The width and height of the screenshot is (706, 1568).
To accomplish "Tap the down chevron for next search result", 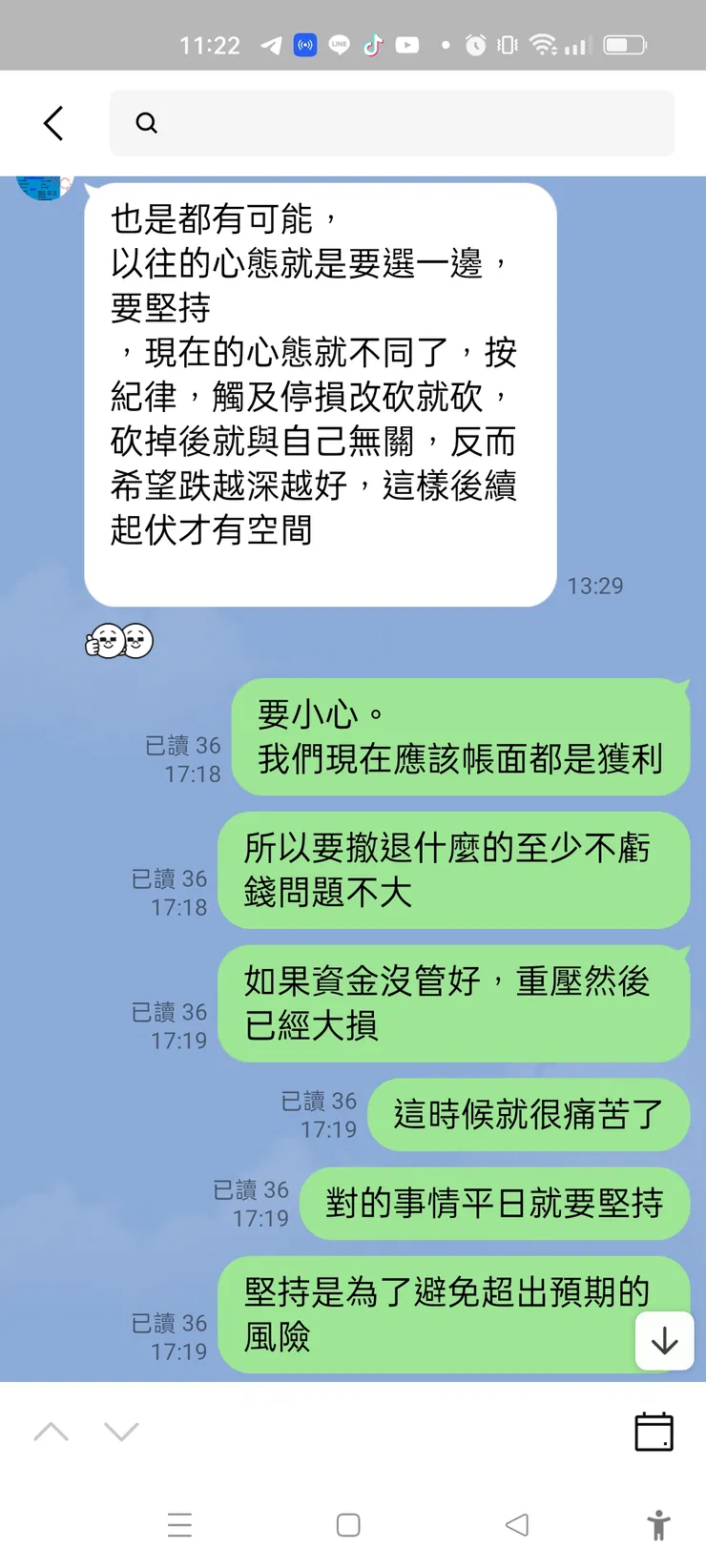I will pos(120,1430).
